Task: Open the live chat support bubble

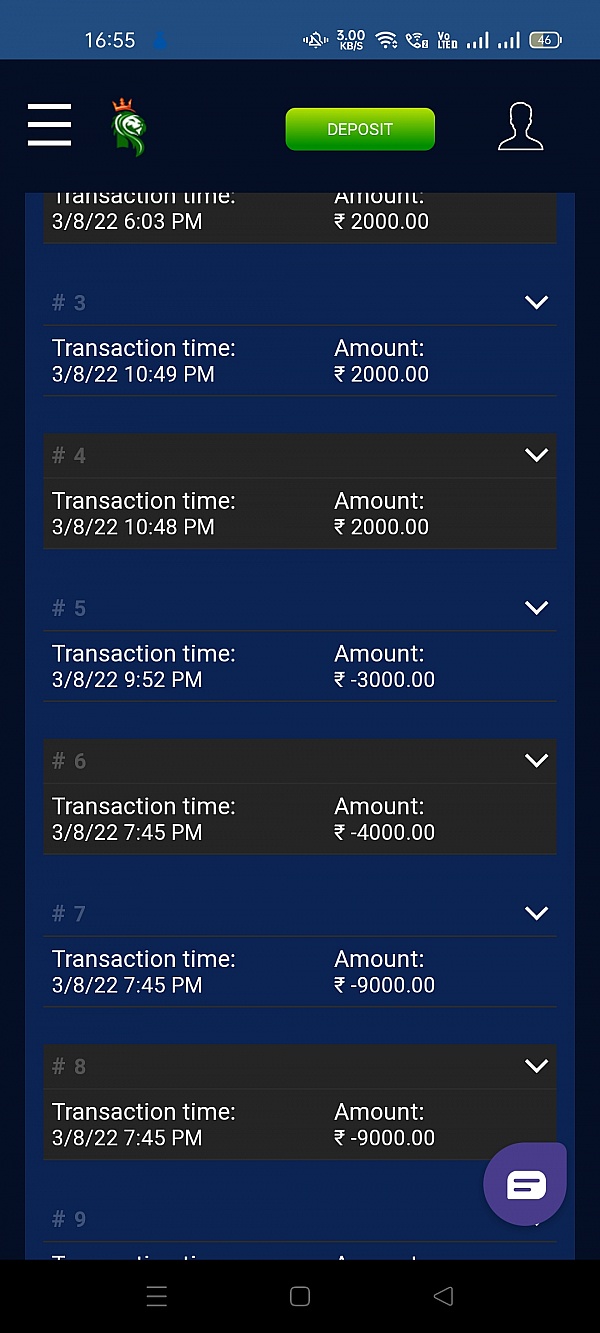Action: 525,1185
